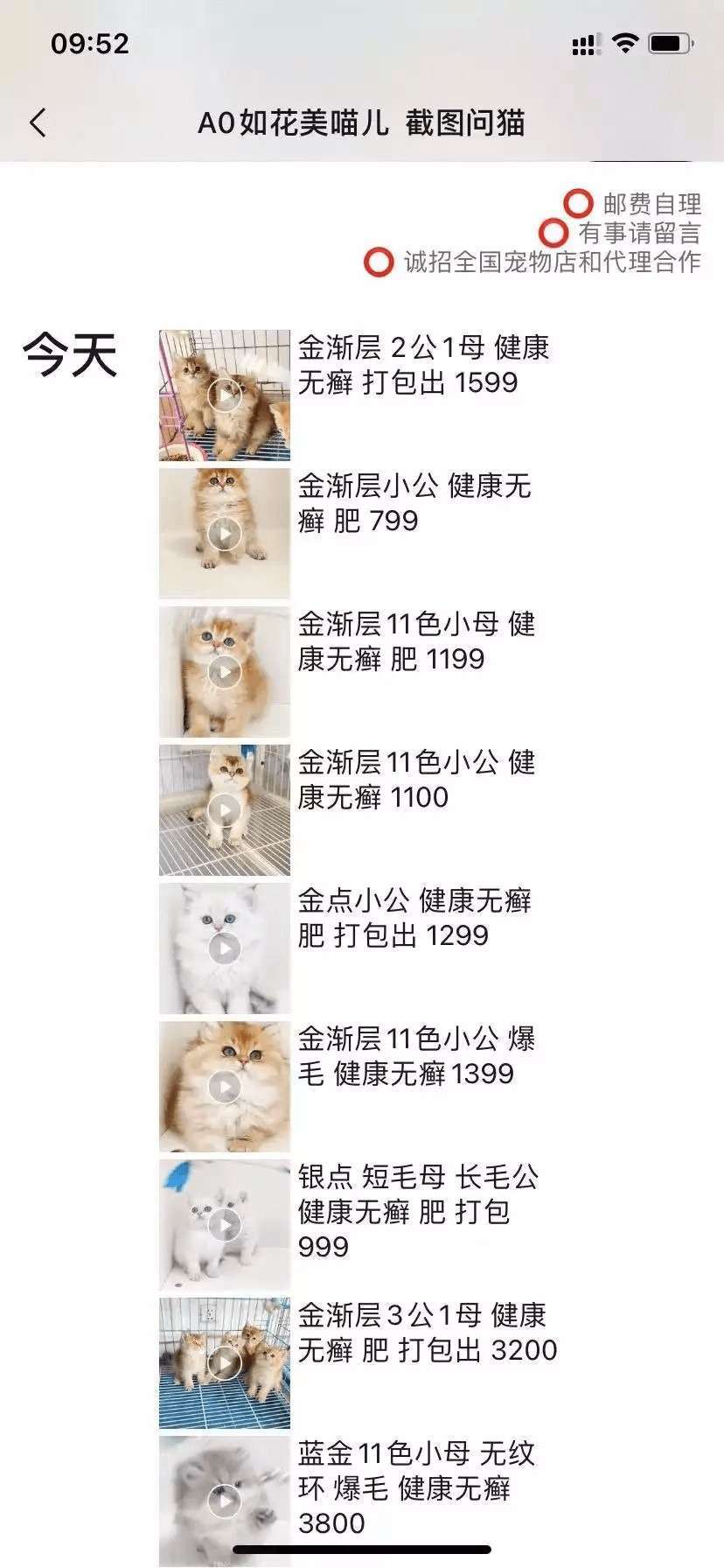
Task: Play the 金渐层 2公1母 1599 video
Action: coord(225,395)
